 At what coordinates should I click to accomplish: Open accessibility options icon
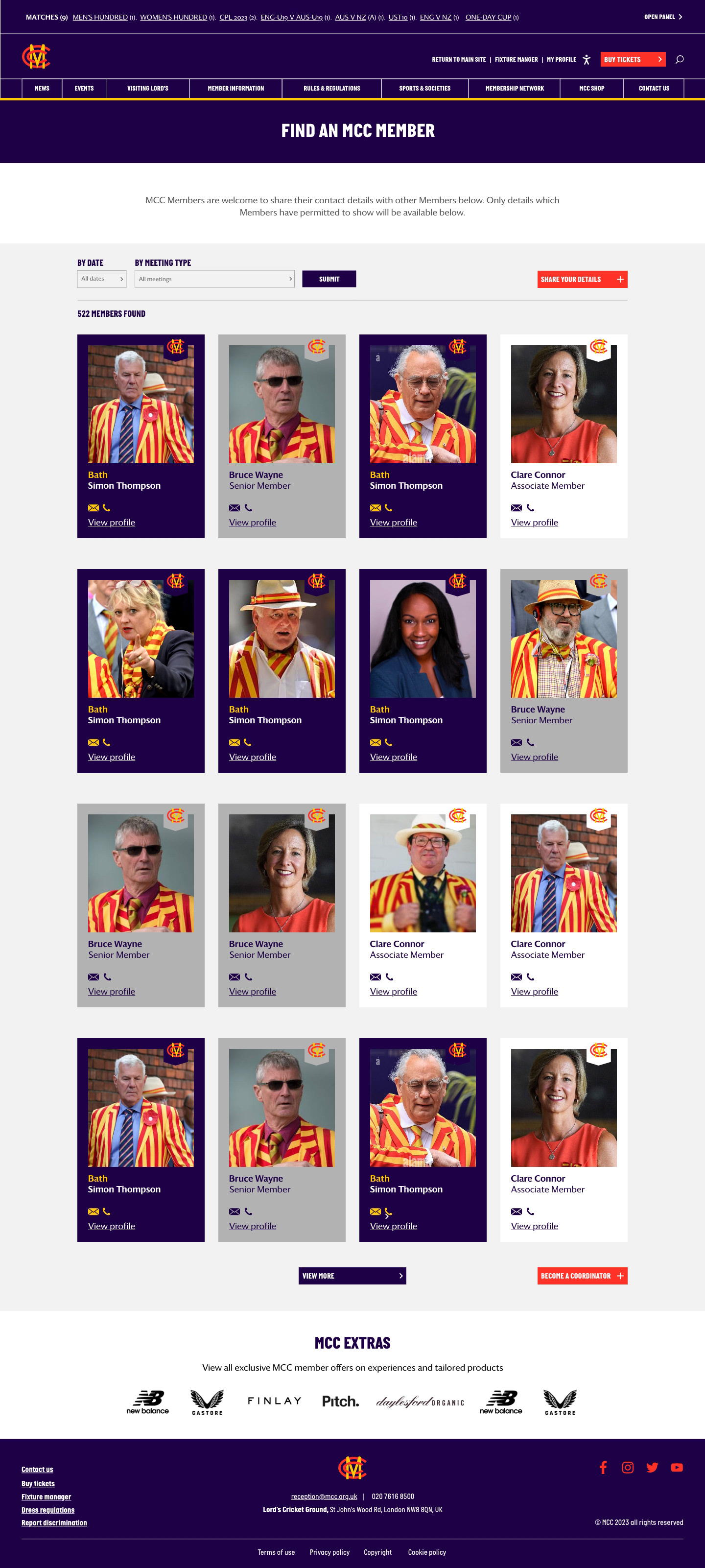[587, 59]
